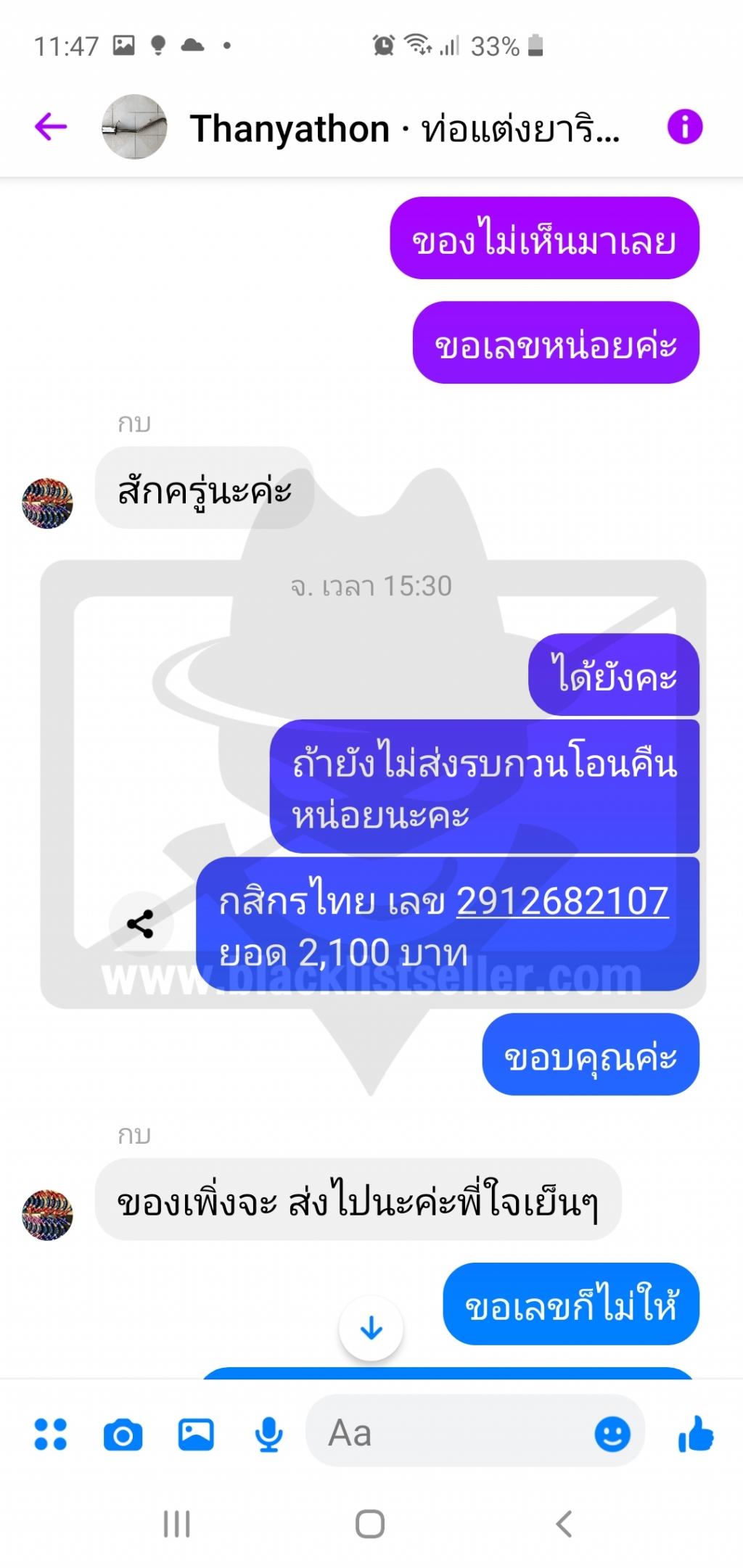Open the emoji picker
Image resolution: width=743 pixels, height=1568 pixels.
coord(612,1434)
